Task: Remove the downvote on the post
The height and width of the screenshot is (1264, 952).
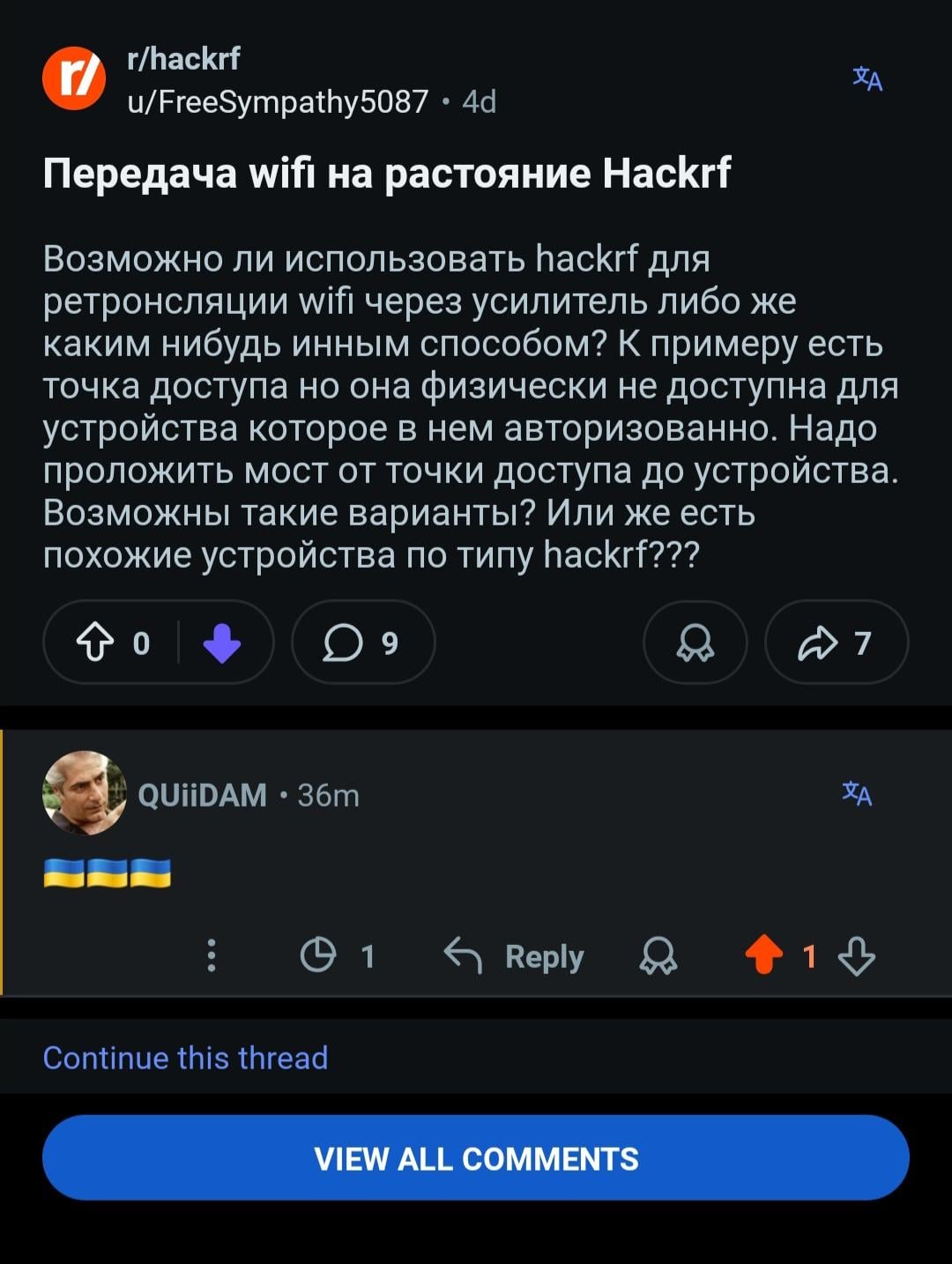Action: (222, 643)
